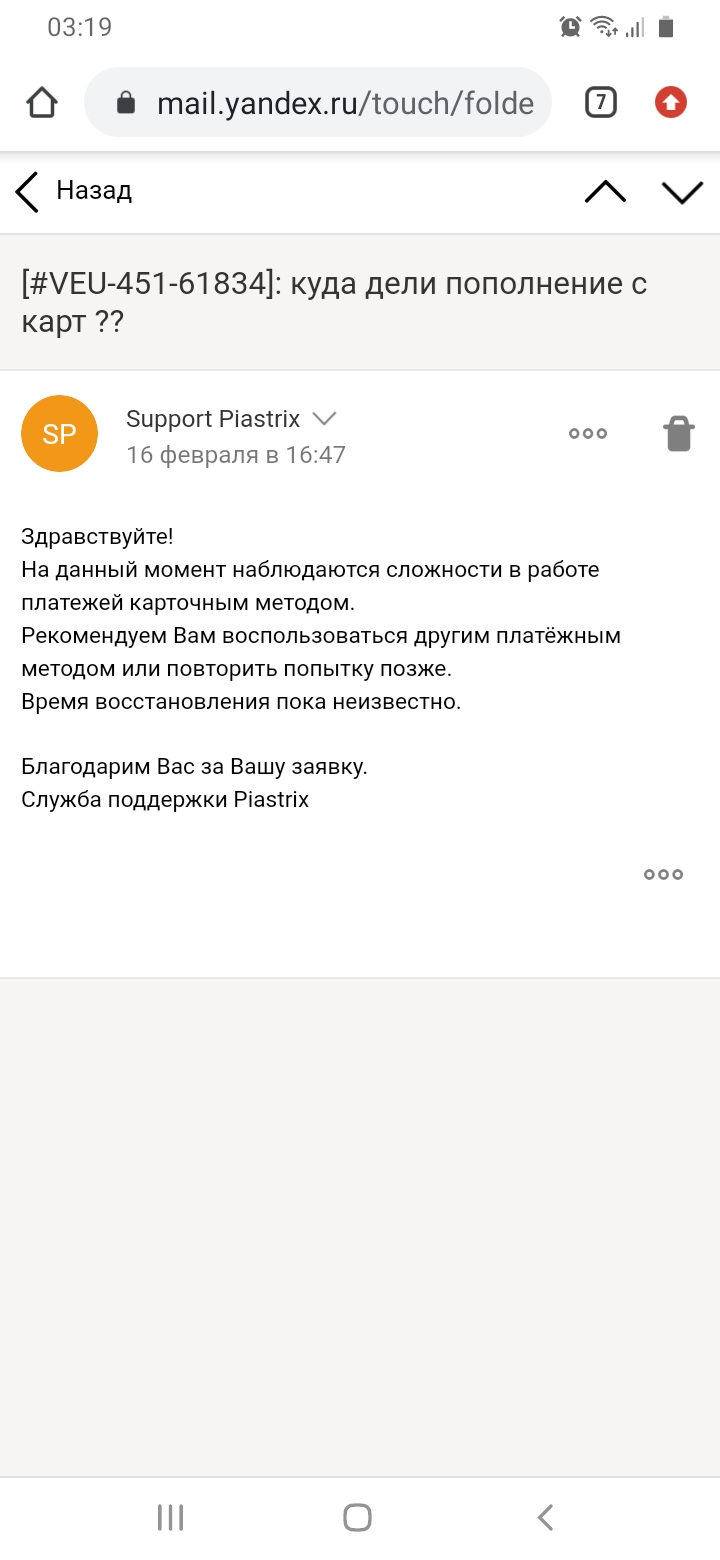
Task: Expand Support Piastrix sender details
Action: pos(324,418)
